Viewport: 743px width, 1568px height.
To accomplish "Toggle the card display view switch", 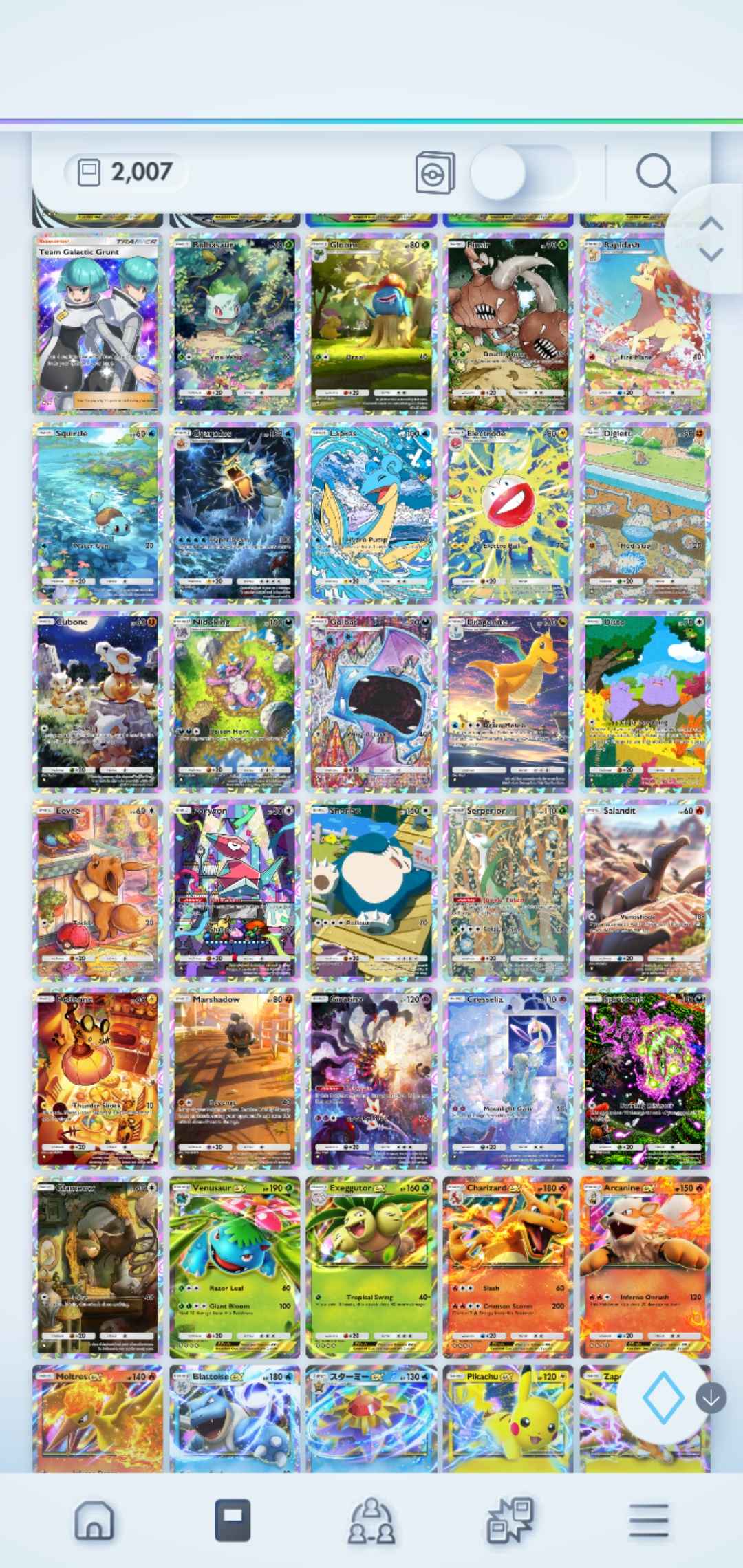I will point(521,172).
